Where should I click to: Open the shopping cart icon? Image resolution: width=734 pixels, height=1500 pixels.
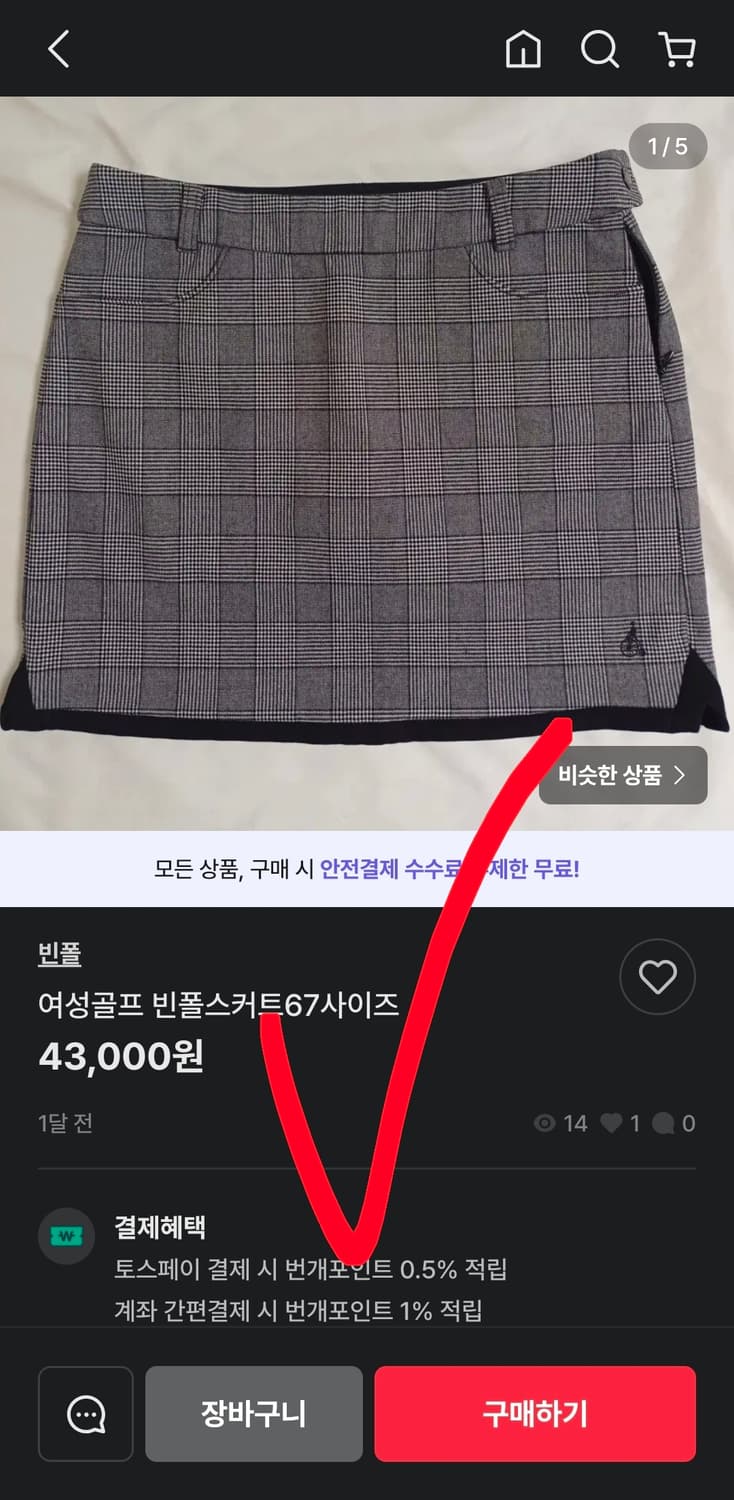[x=676, y=48]
